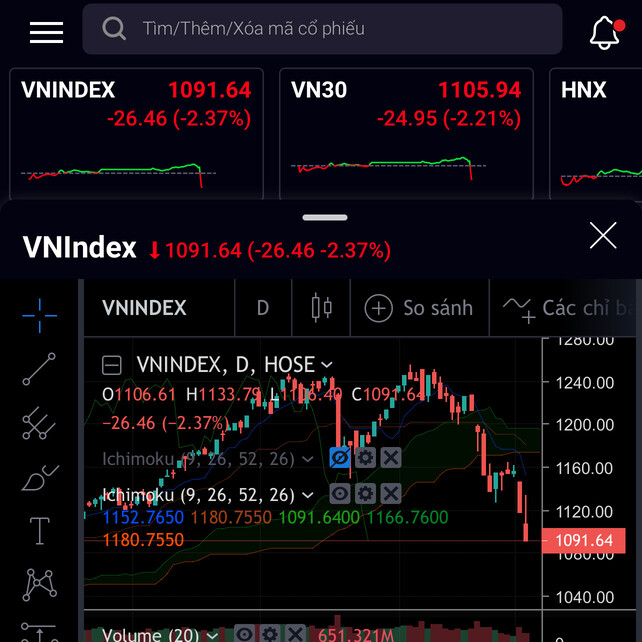Choose the trend line drawing tool
Image resolution: width=642 pixels, height=642 pixels.
point(40,369)
